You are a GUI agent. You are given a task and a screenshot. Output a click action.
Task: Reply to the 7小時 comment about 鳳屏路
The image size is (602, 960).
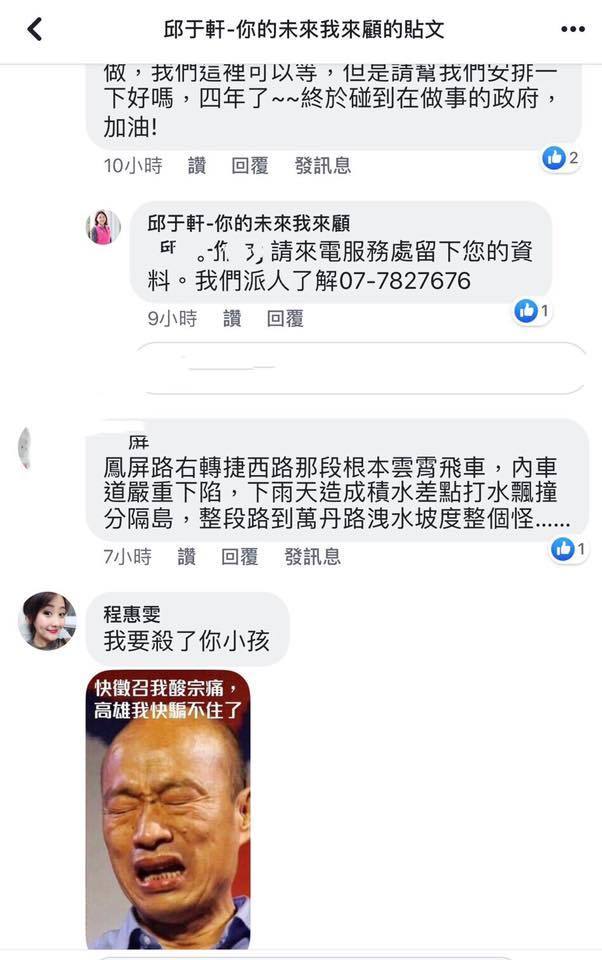tap(239, 556)
